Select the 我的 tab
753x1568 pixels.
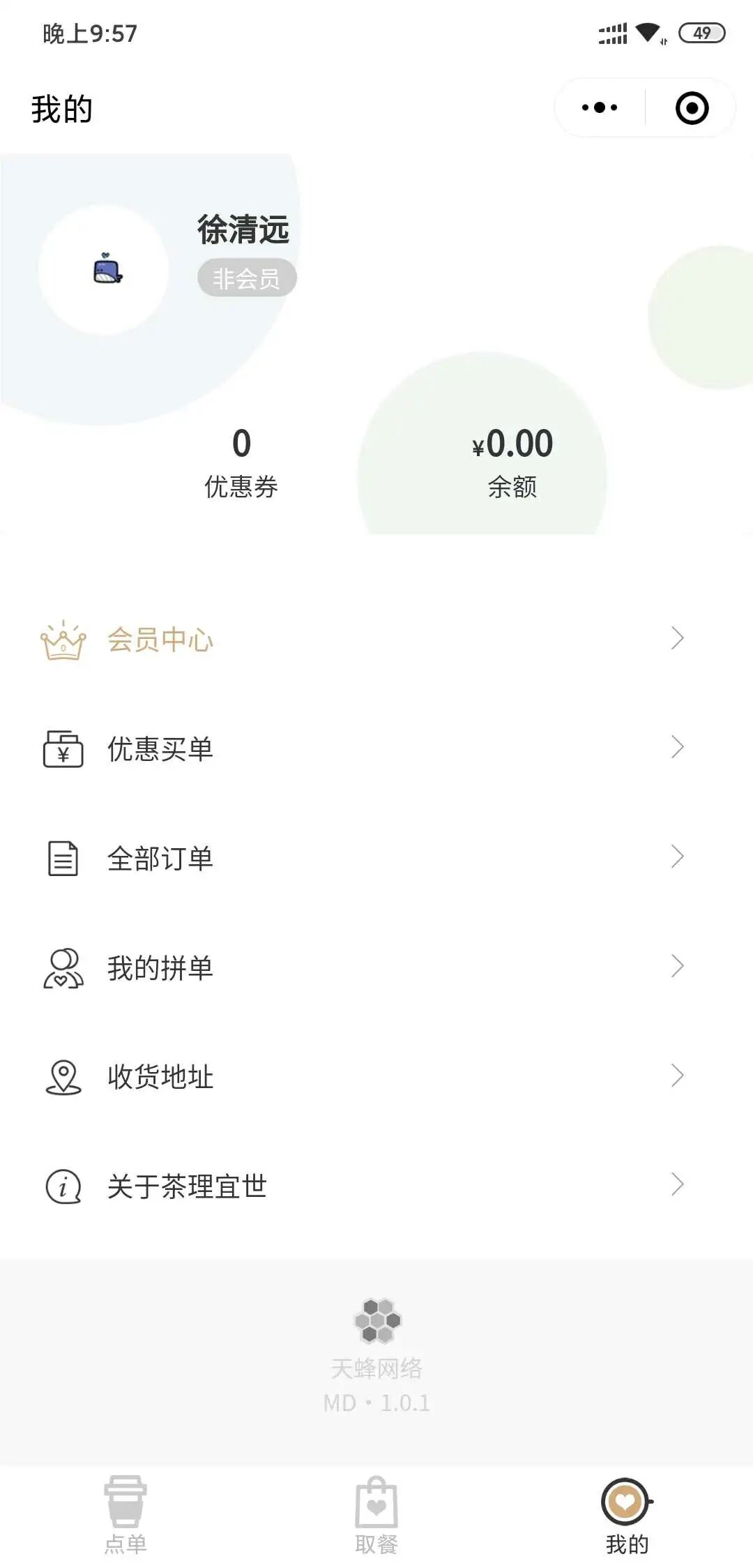pos(626,1515)
